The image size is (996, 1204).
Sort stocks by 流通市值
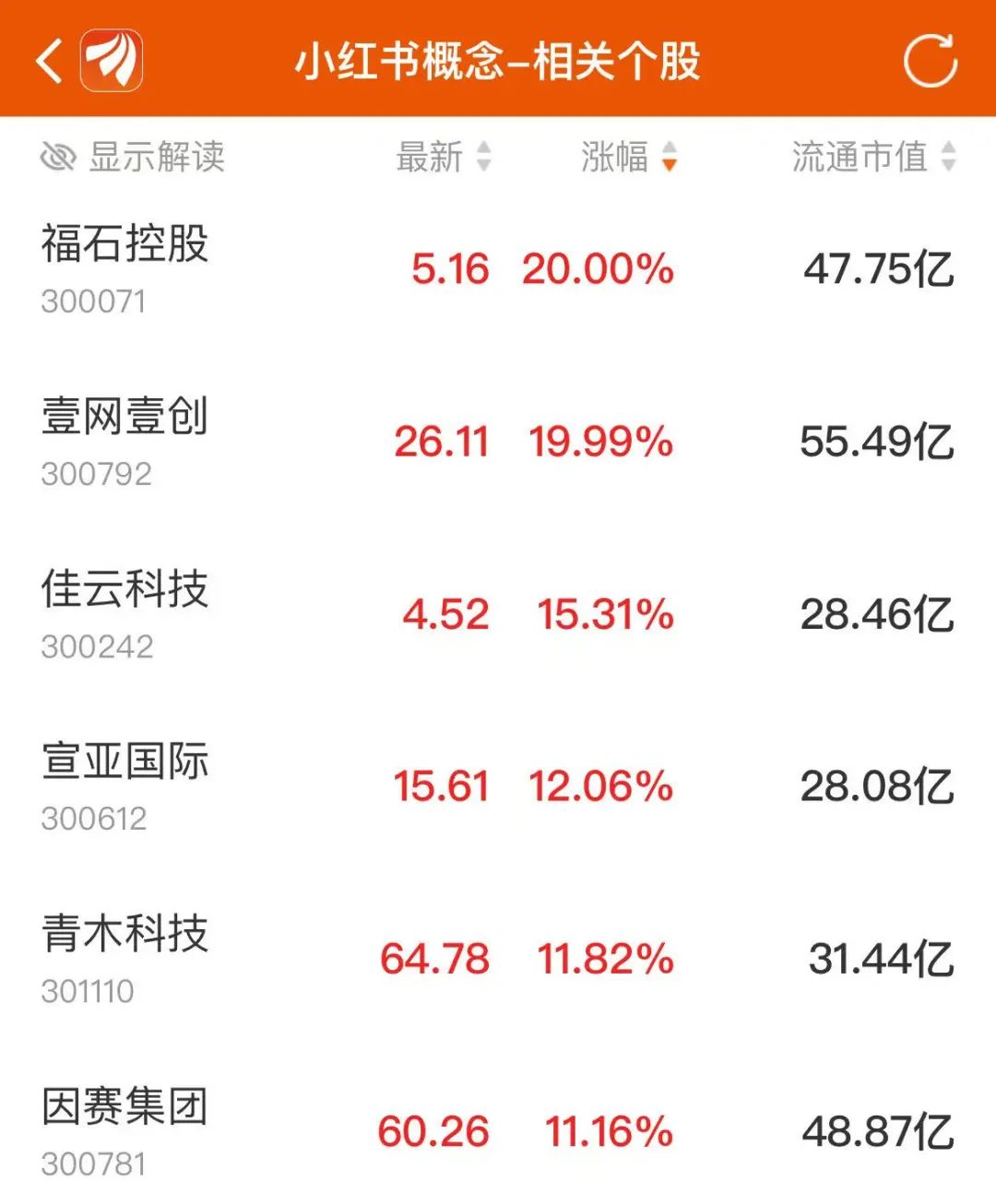(872, 157)
